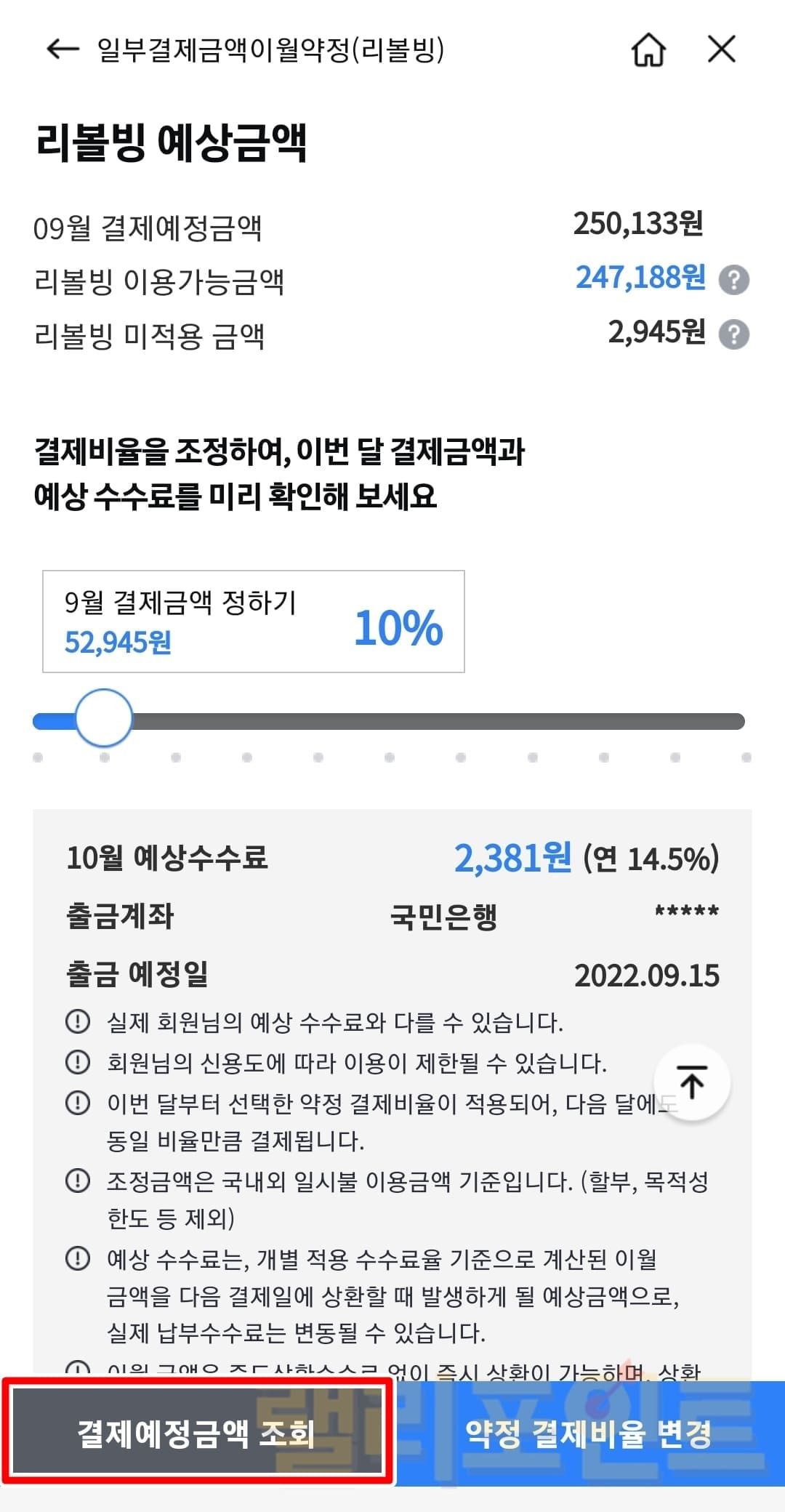Open help for 리볼빙 이용가능금액
Screen dimensions: 785x1512
[x=733, y=280]
